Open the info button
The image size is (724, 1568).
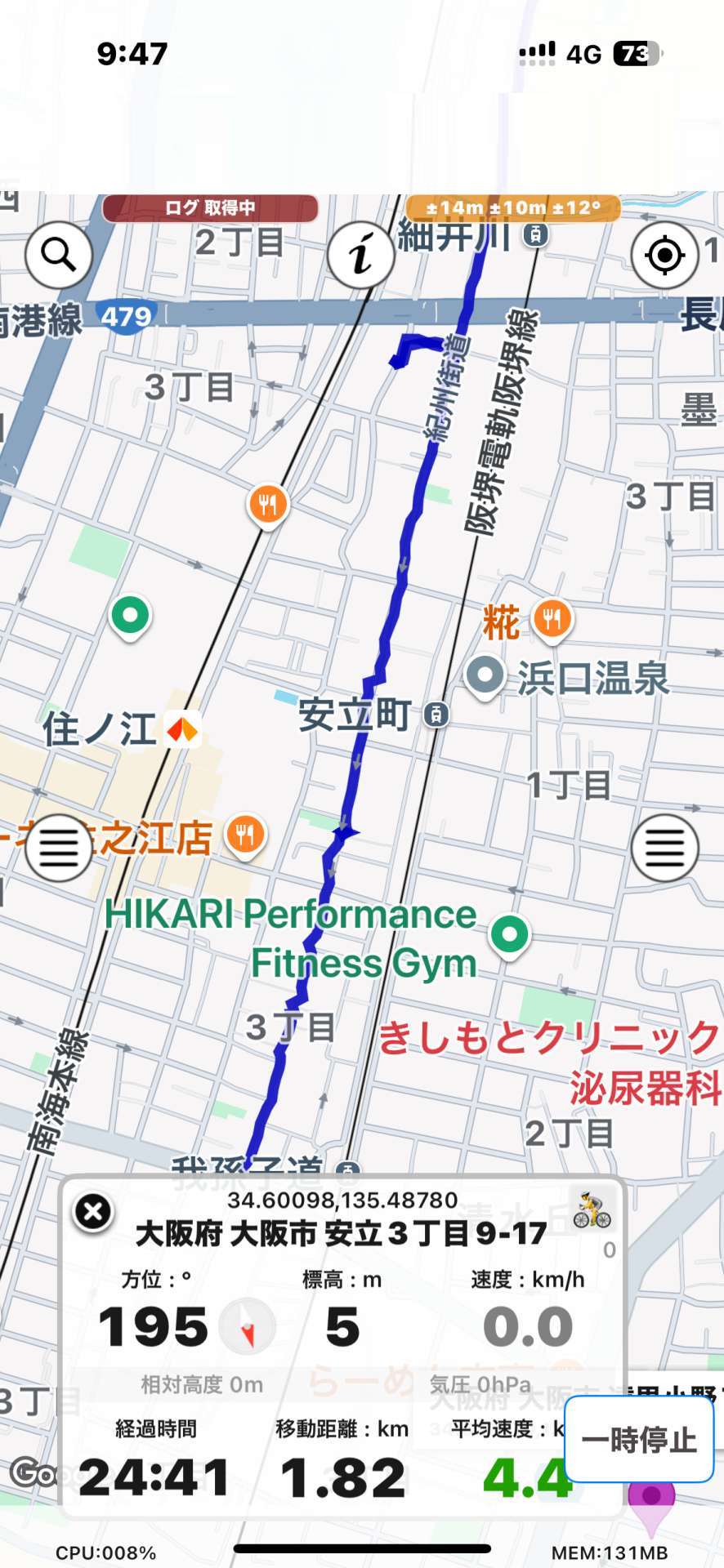click(360, 255)
